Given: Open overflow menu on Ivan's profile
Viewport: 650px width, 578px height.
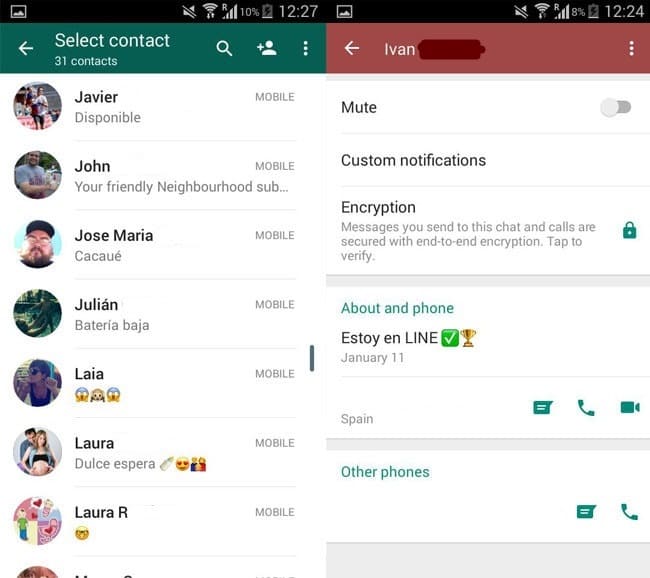Looking at the screenshot, I should pos(631,49).
